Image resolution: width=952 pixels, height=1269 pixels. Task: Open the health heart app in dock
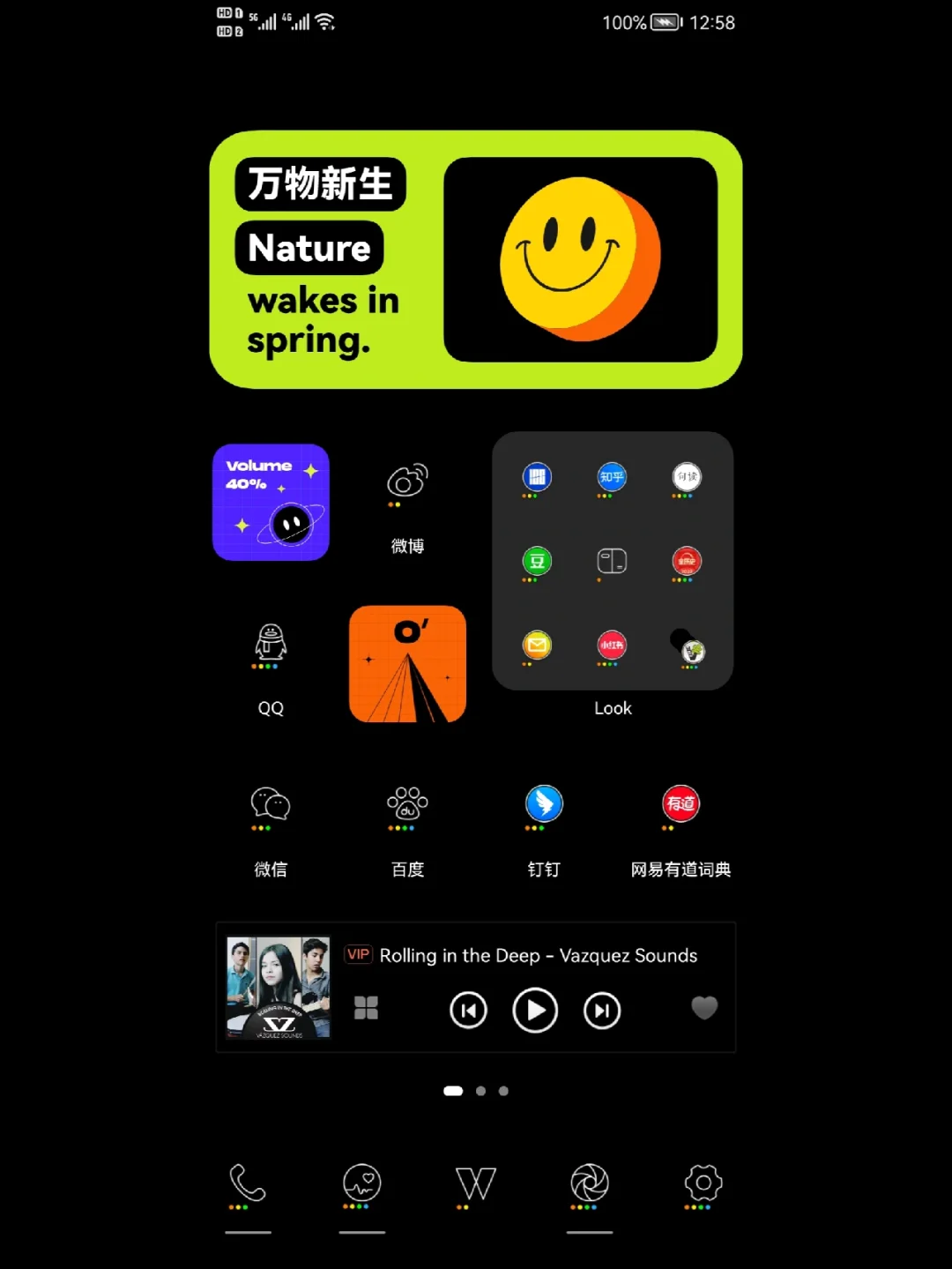click(x=362, y=1183)
